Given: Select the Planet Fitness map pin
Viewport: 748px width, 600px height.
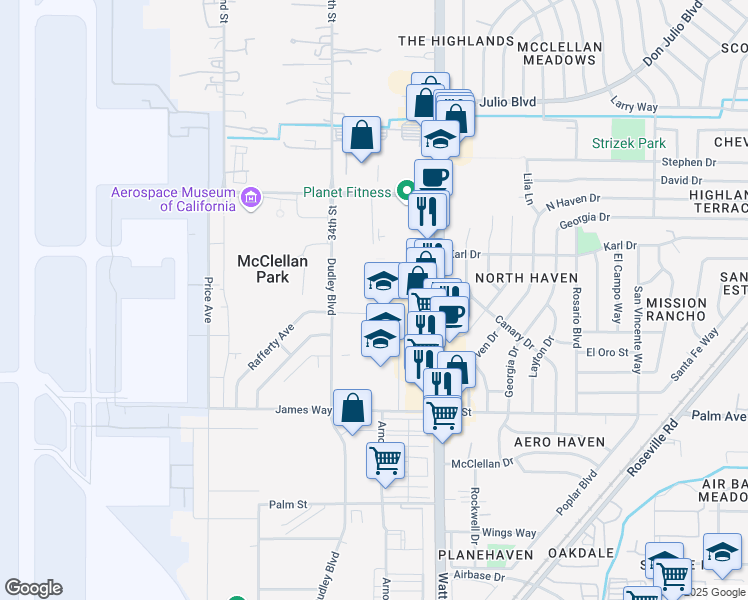Looking at the screenshot, I should [x=405, y=189].
